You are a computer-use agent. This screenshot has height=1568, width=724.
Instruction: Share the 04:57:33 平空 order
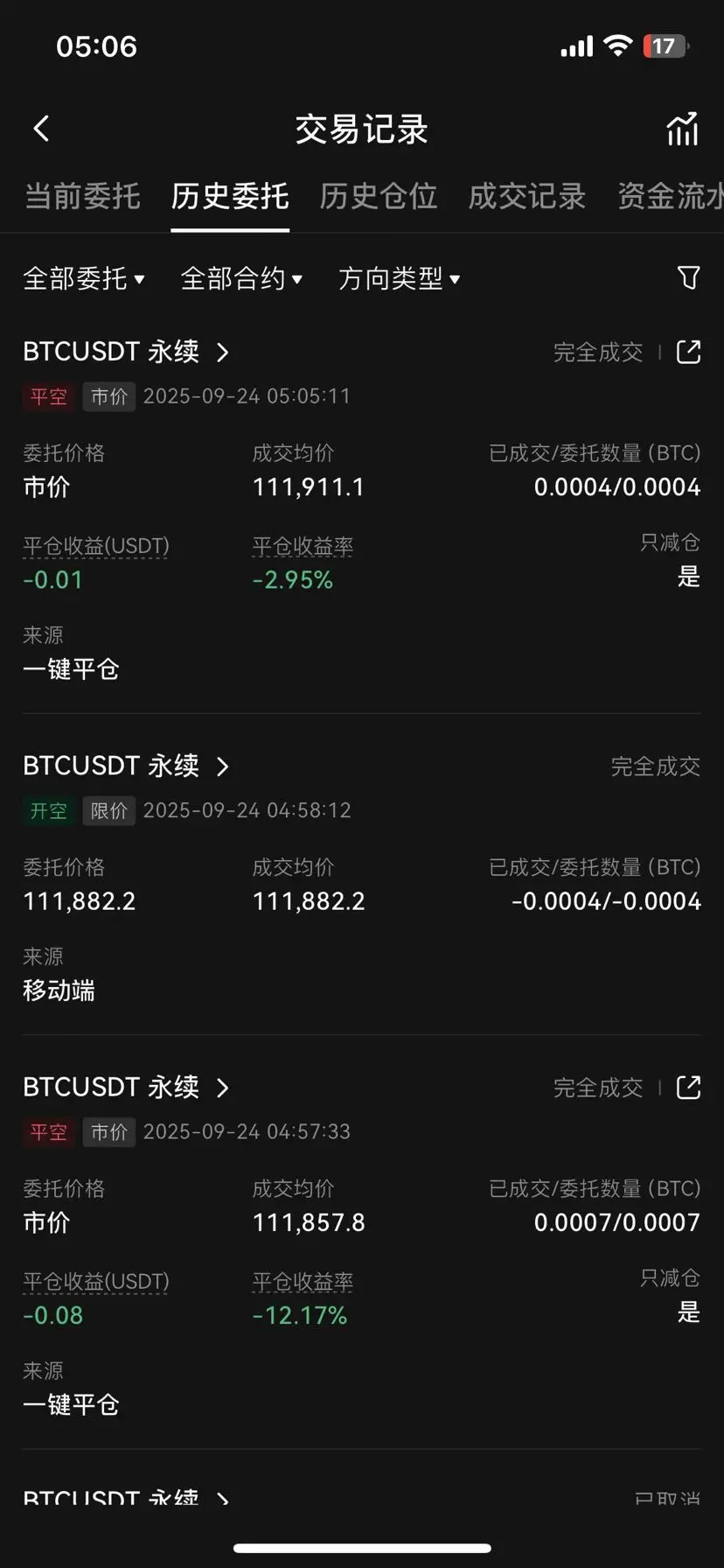pyautogui.click(x=688, y=1088)
